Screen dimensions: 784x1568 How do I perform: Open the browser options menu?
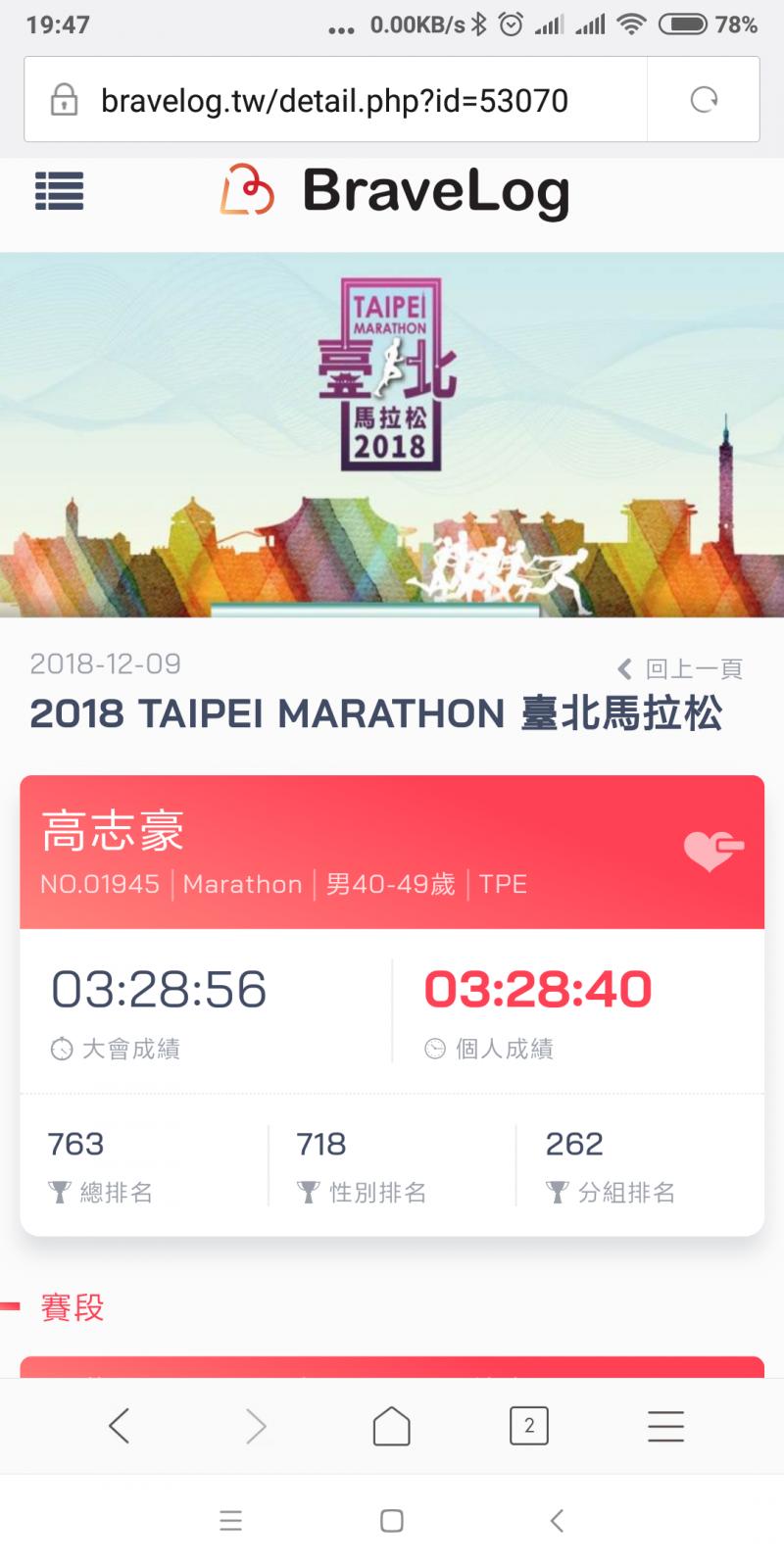(x=665, y=1426)
